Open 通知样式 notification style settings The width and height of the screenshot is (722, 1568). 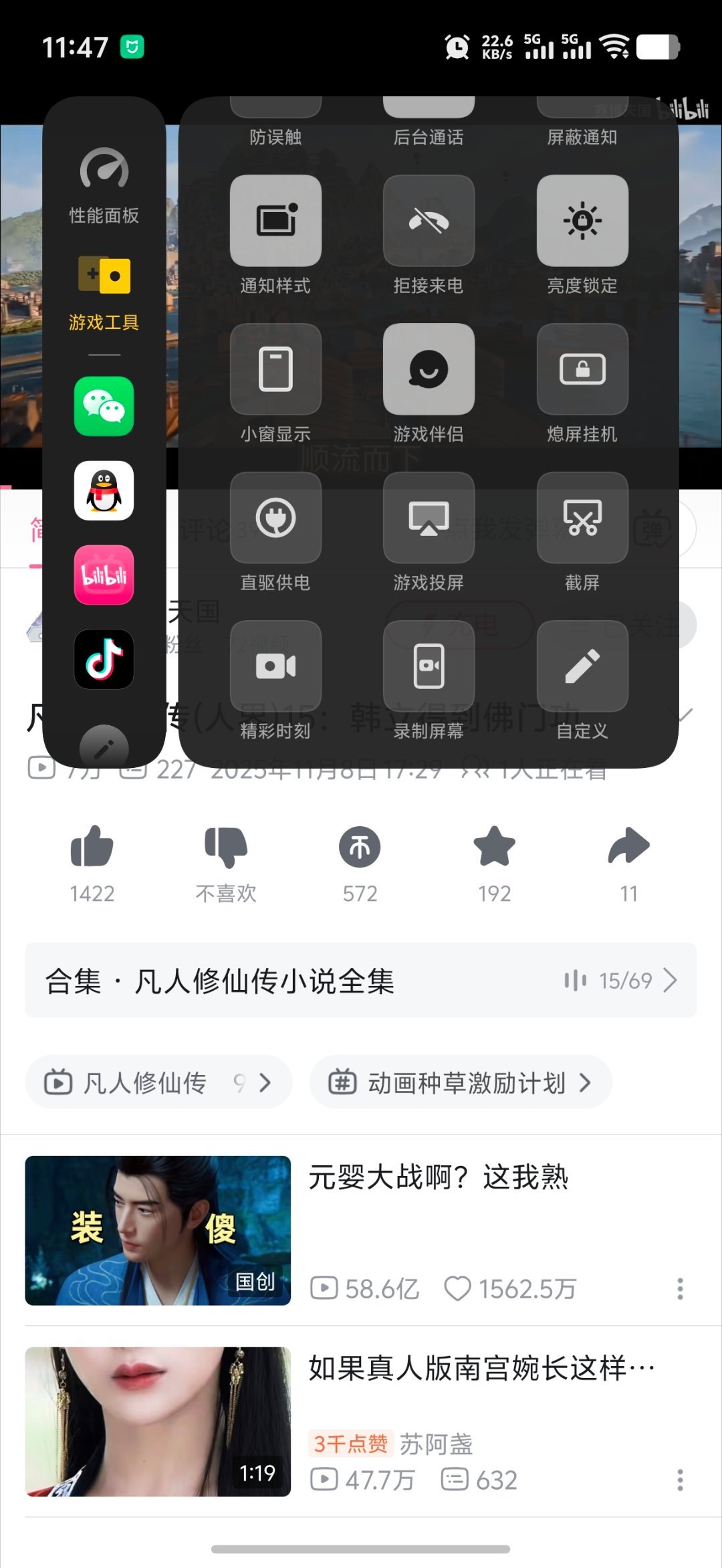tap(275, 221)
